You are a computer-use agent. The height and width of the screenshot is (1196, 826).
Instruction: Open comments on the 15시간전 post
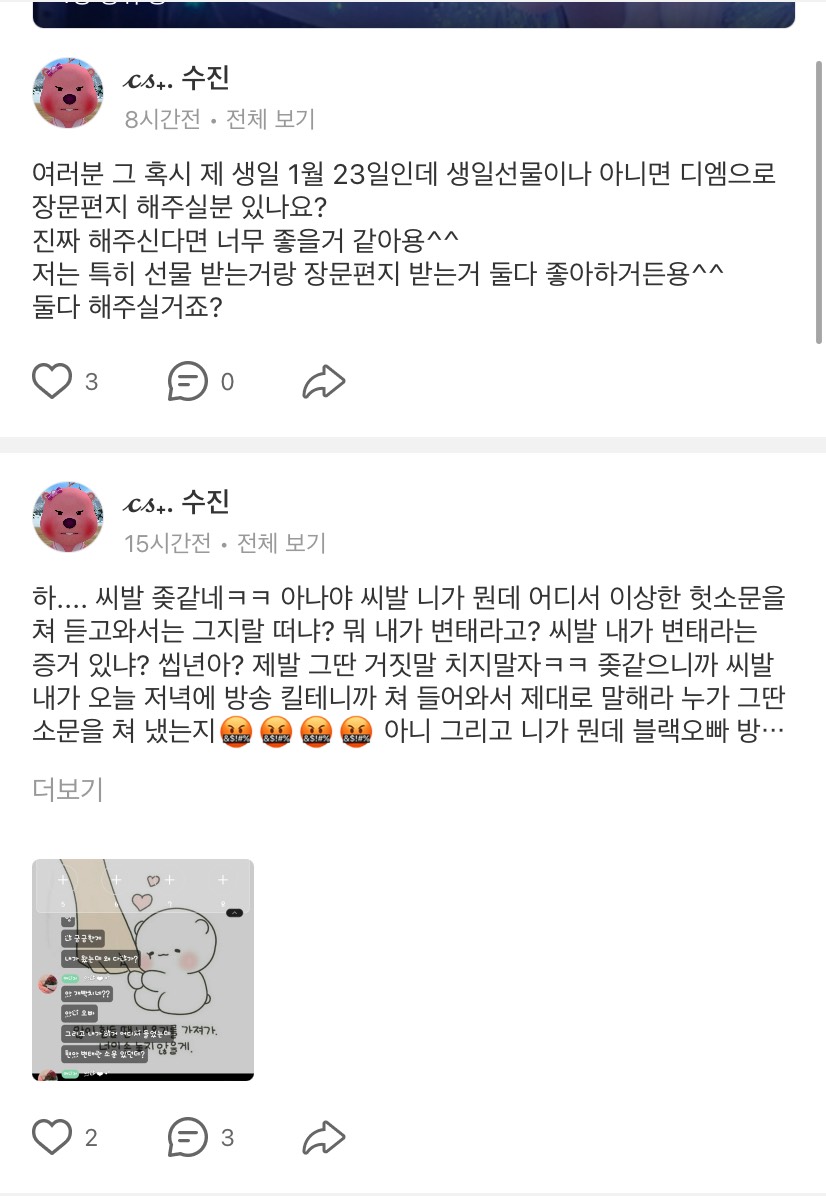pyautogui.click(x=188, y=1137)
